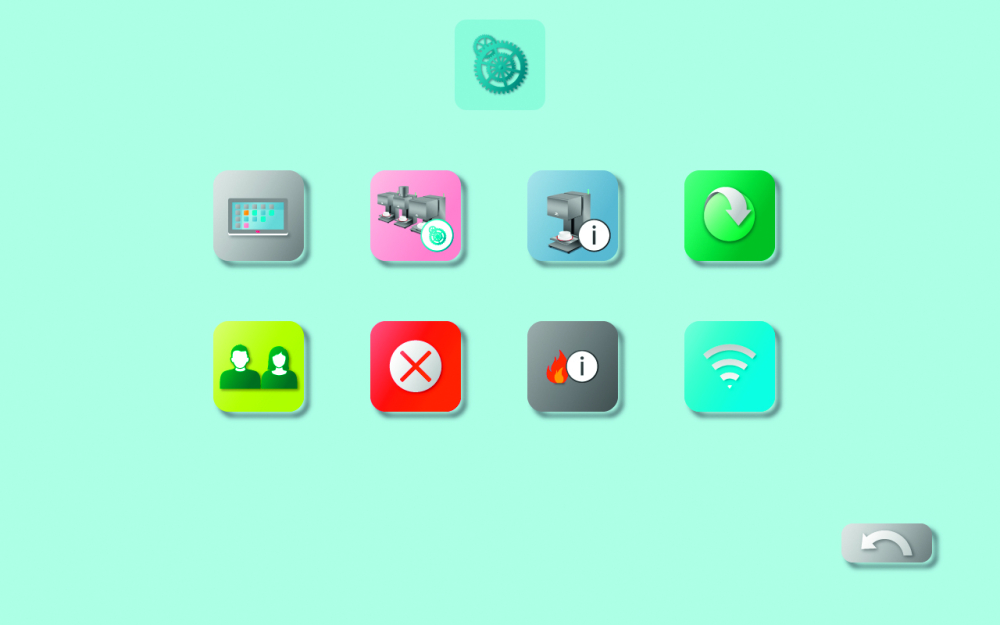
Task: Open the flame heating info icon
Action: (x=573, y=366)
